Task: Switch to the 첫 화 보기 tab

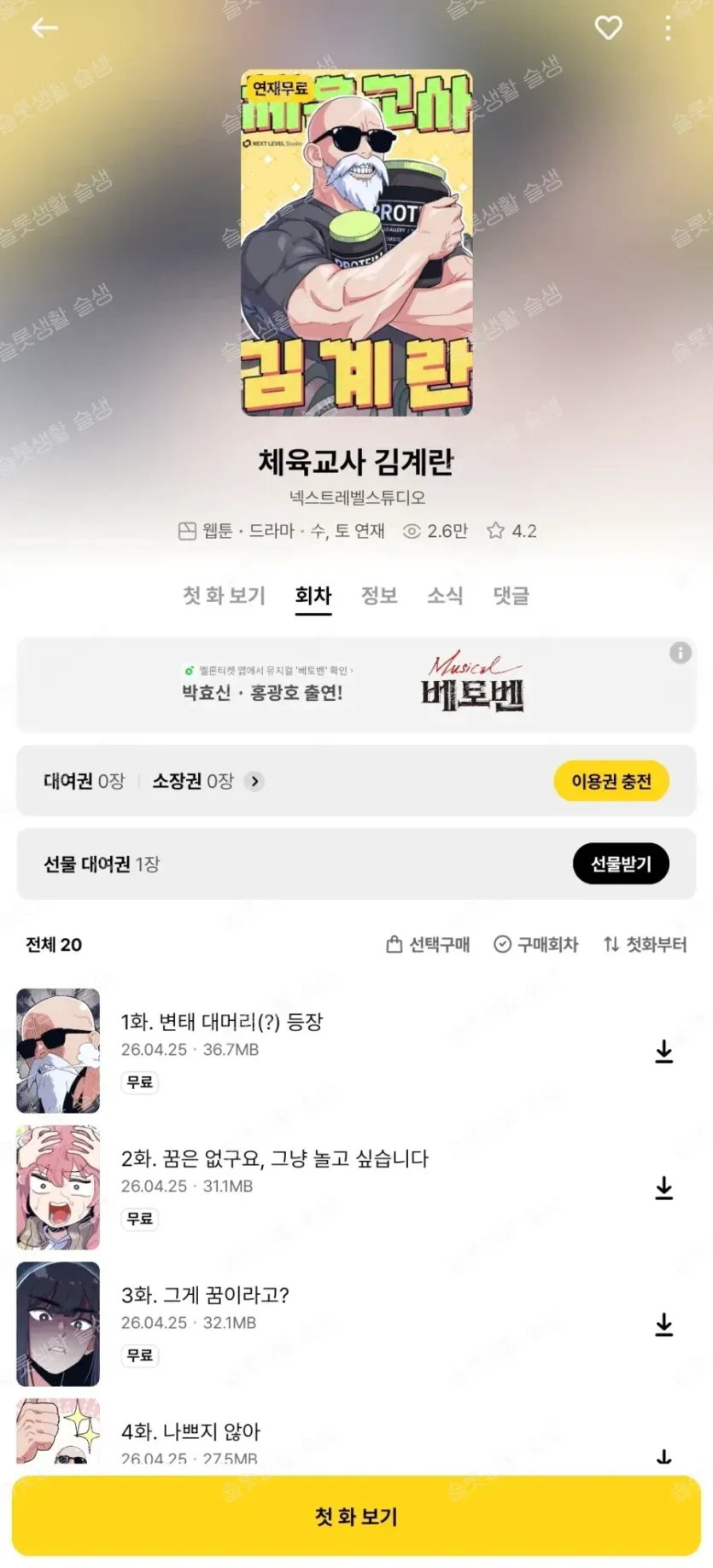Action: (224, 595)
